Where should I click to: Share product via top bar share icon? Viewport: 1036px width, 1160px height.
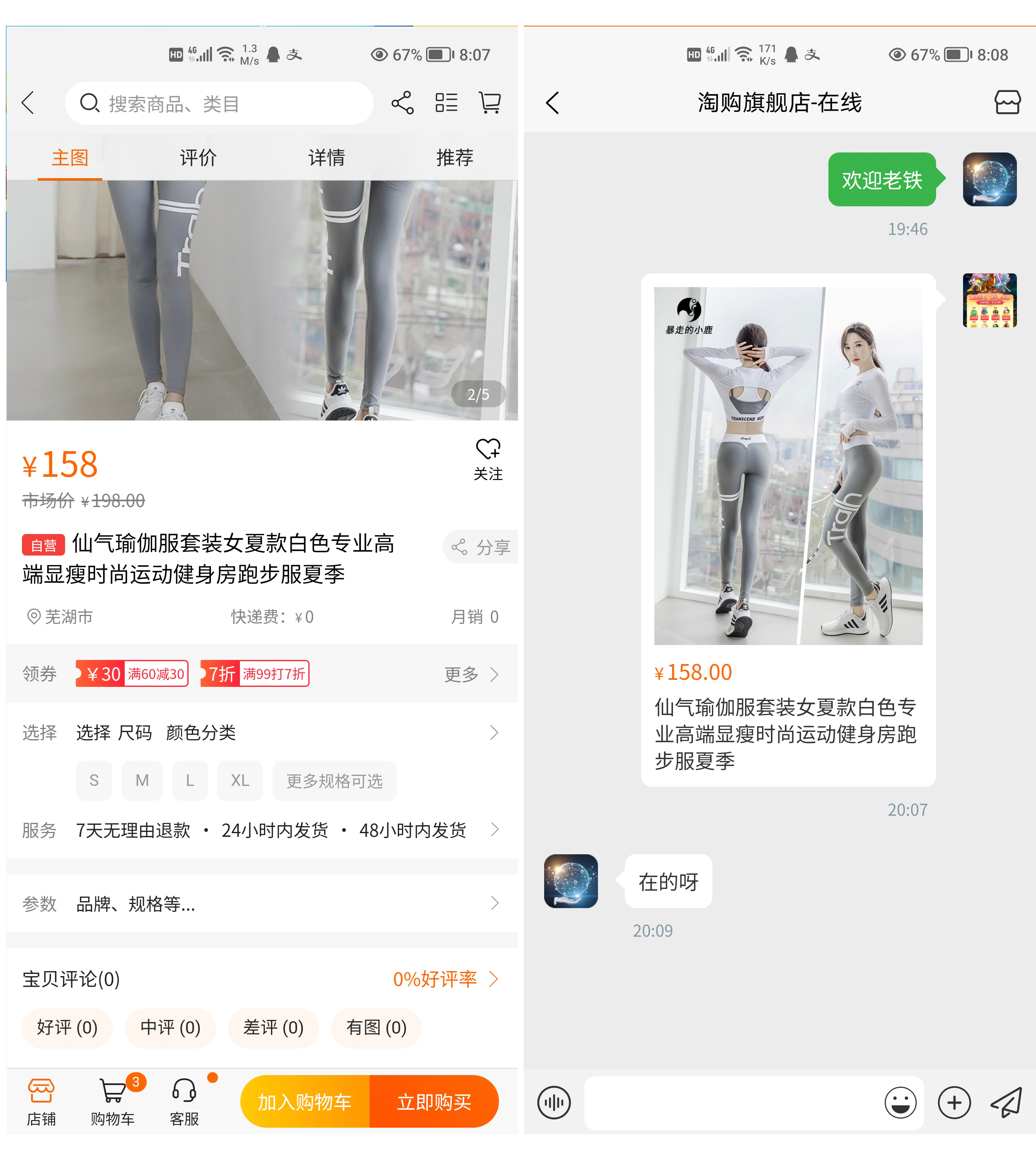tap(402, 103)
